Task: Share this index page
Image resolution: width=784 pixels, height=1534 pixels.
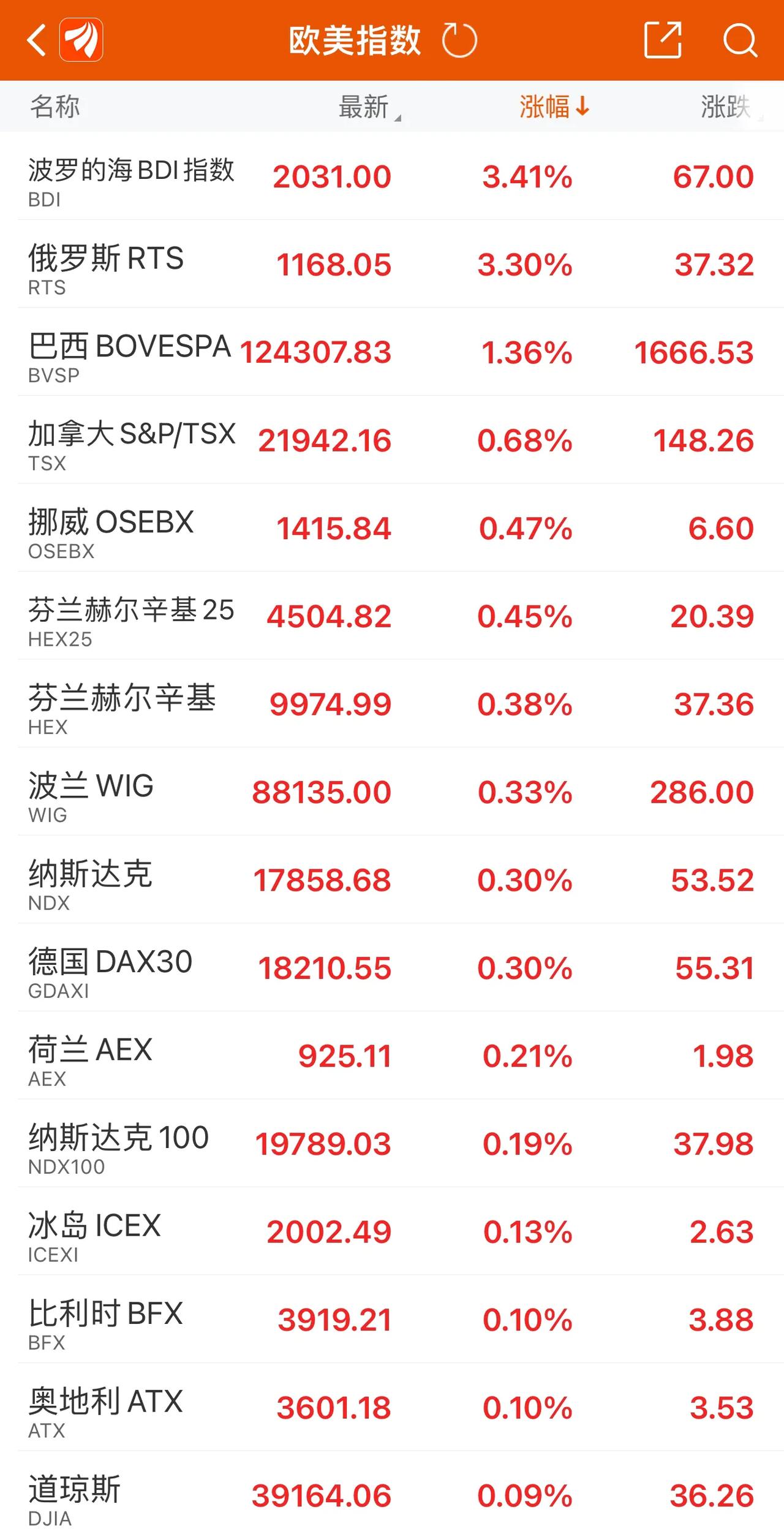Action: [x=663, y=40]
